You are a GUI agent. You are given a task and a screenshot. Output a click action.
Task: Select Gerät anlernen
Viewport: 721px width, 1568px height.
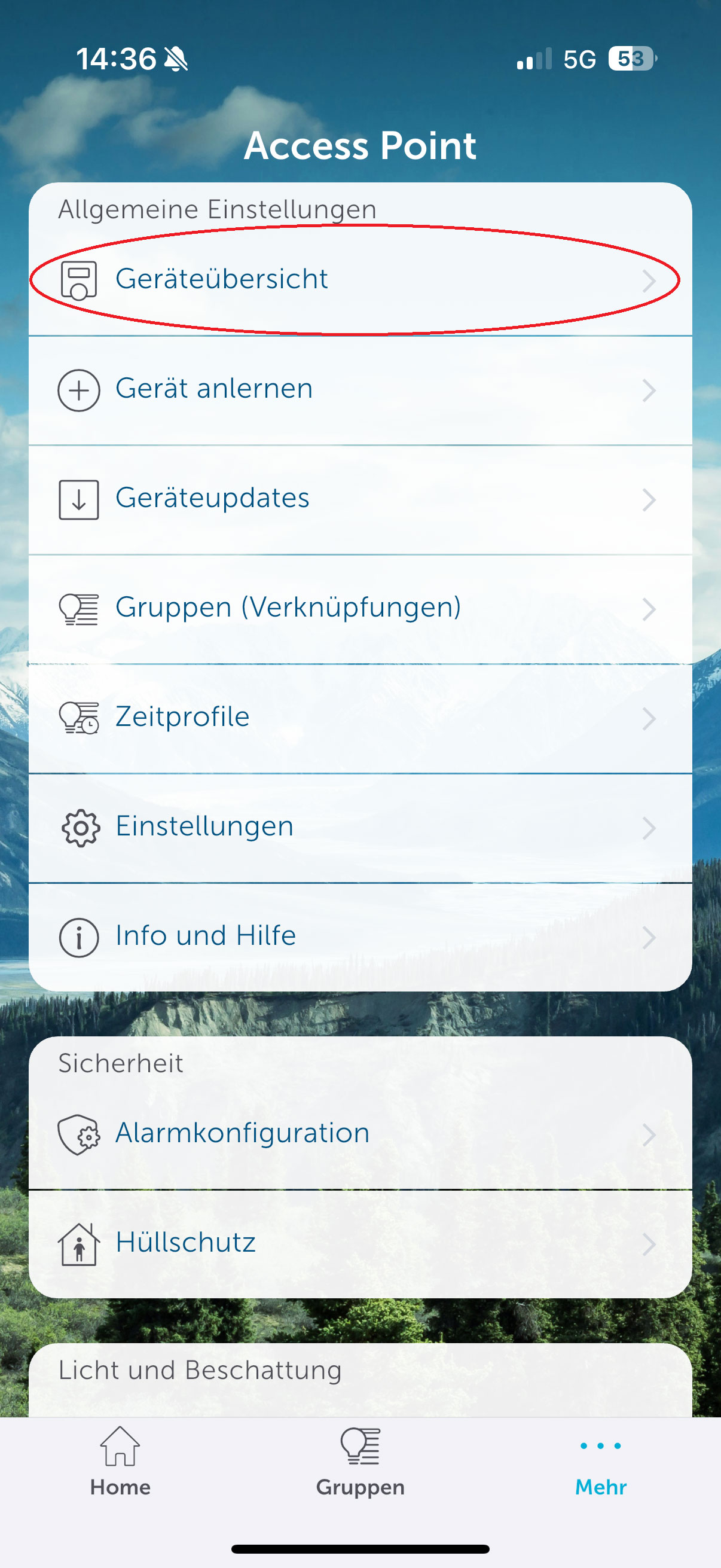point(359,389)
